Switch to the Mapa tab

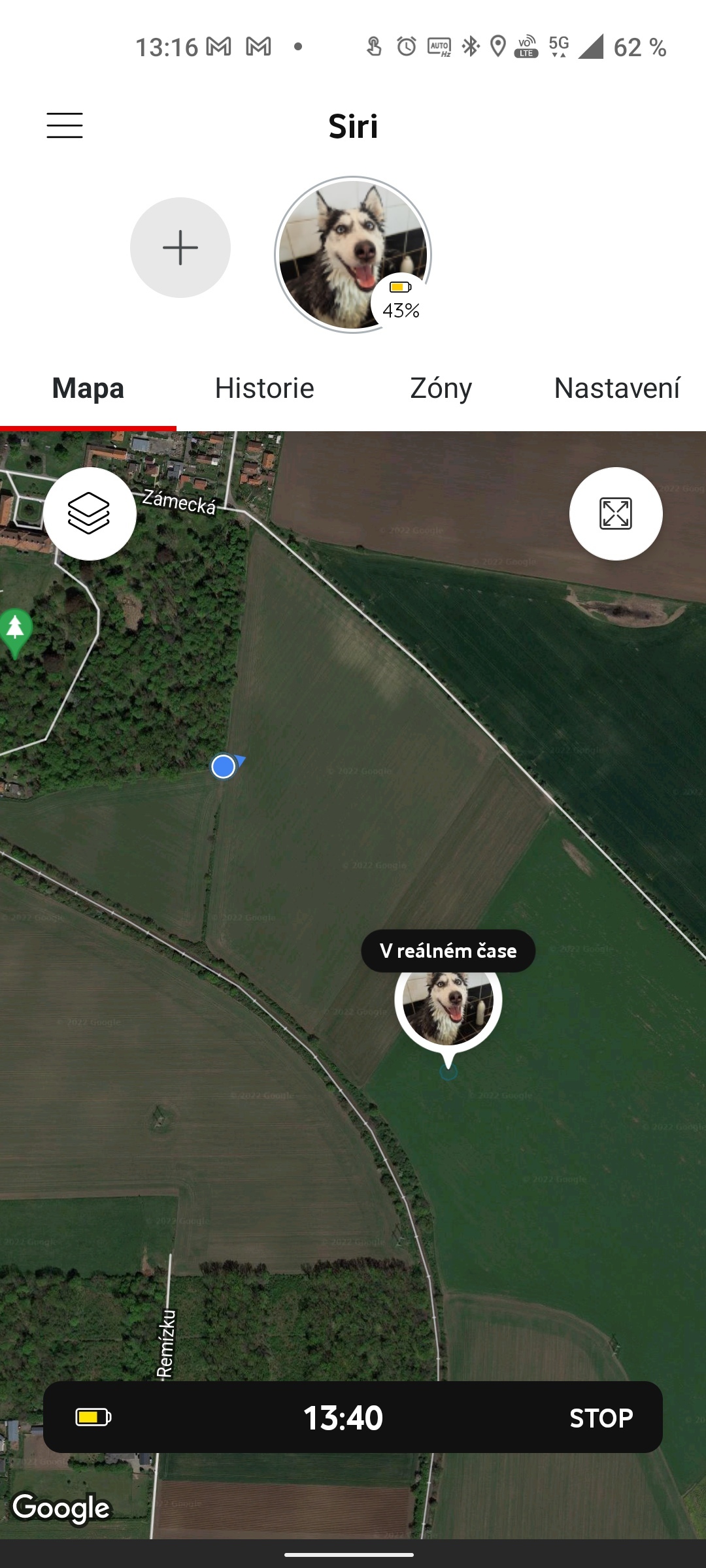88,389
